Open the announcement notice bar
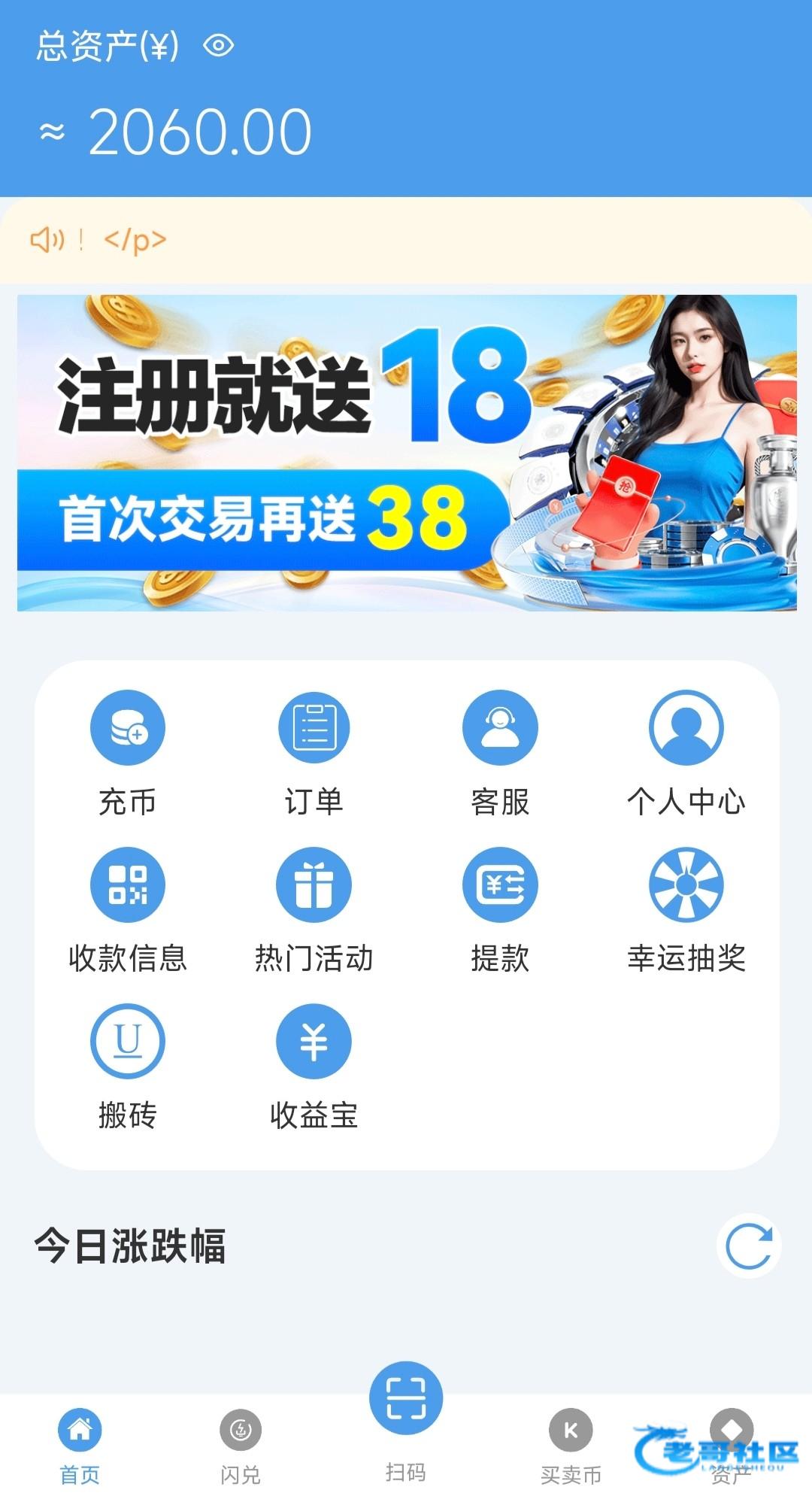The width and height of the screenshot is (812, 1496). click(406, 240)
